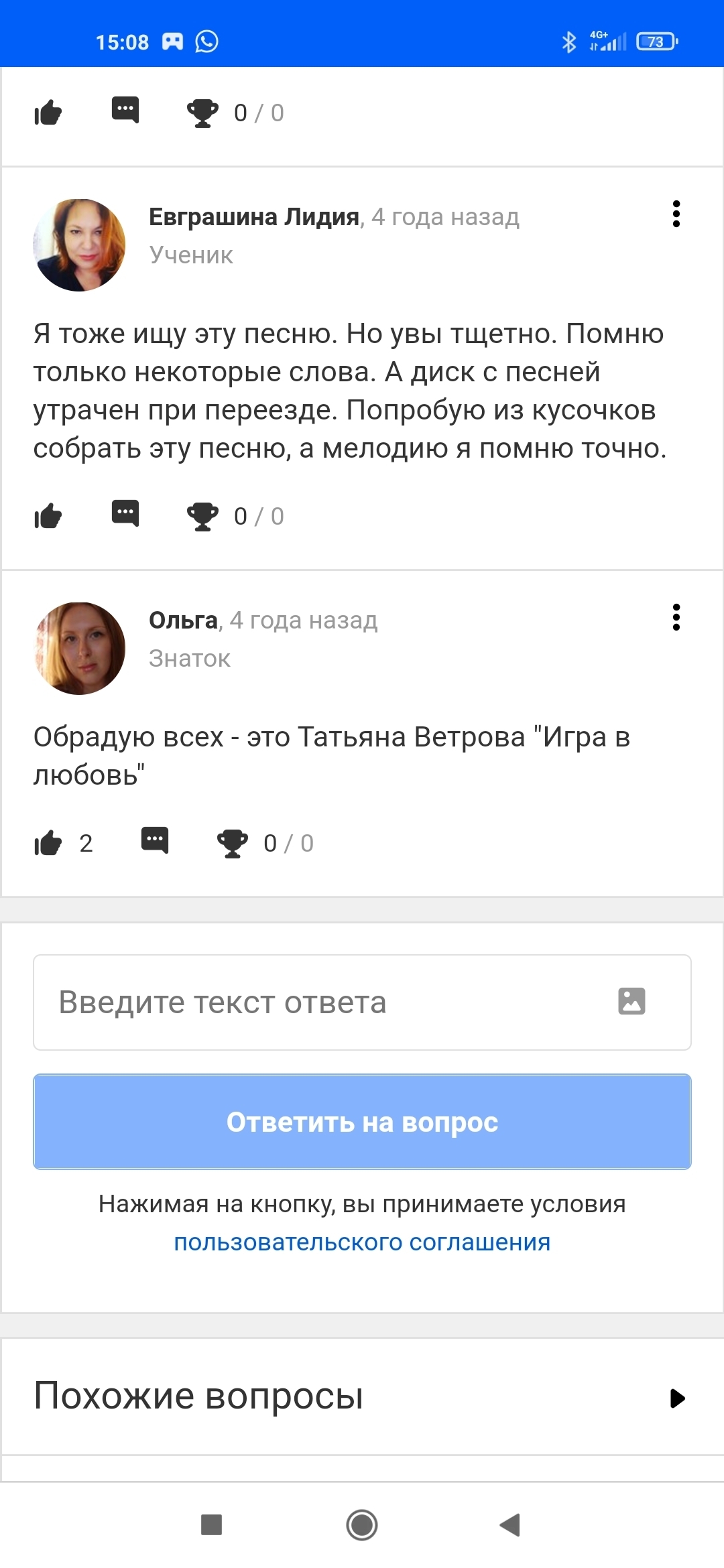Screen dimensions: 724x1568
Task: Attach an image to the answer
Action: click(x=631, y=1001)
